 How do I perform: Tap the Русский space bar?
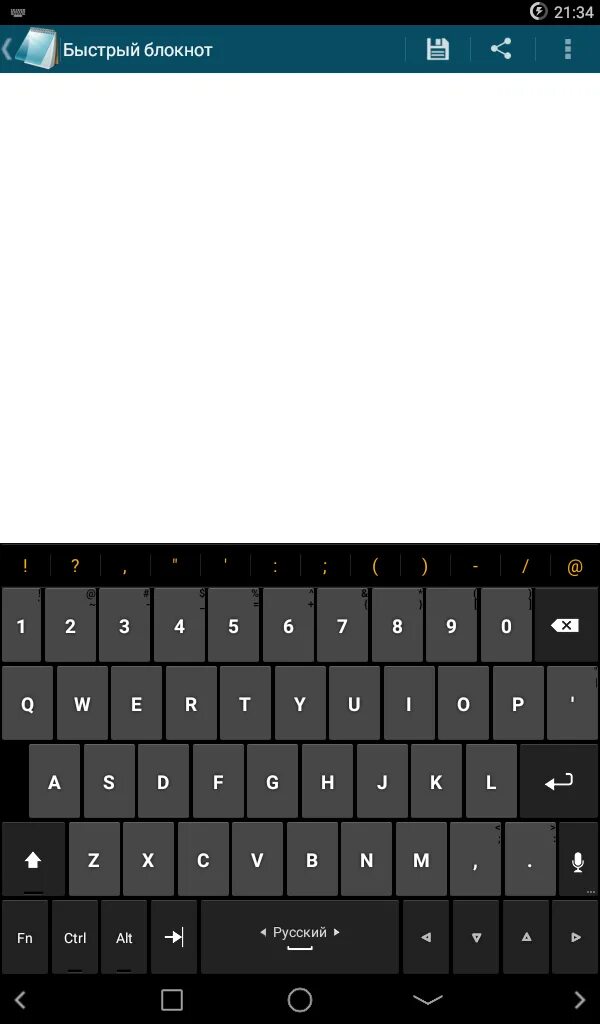300,937
